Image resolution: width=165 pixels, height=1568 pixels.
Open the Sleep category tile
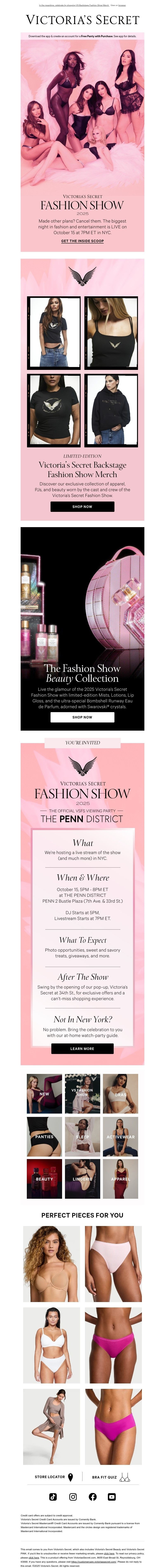(82, 1137)
